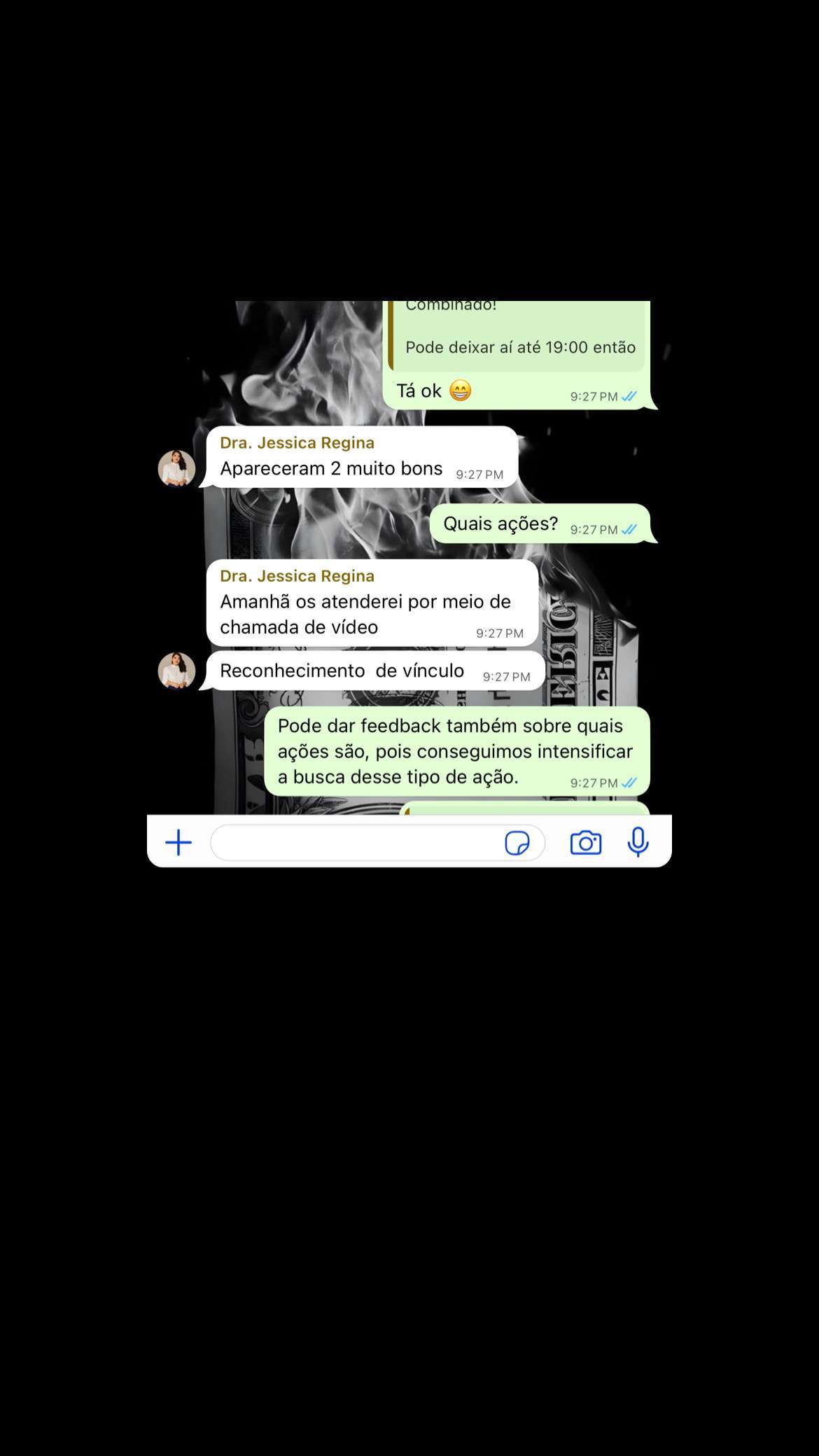The width and height of the screenshot is (819, 1456).
Task: Tap the read receipt beside 'Tá ok'
Action: (x=629, y=395)
